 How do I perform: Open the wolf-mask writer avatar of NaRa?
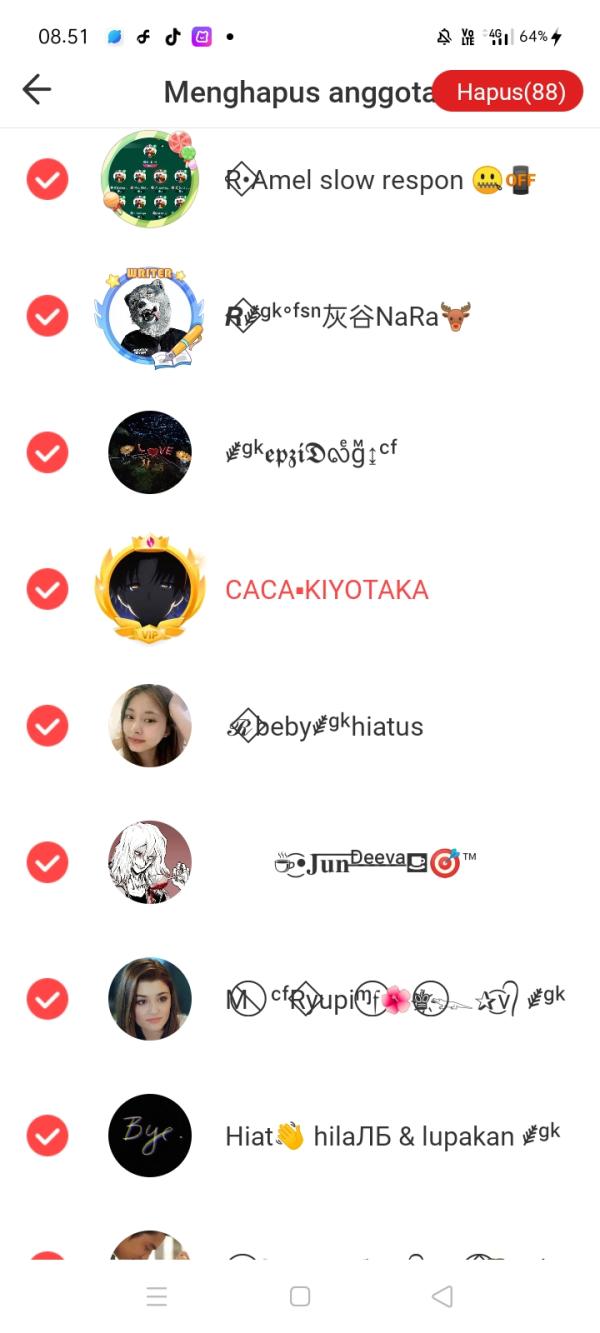pos(150,316)
